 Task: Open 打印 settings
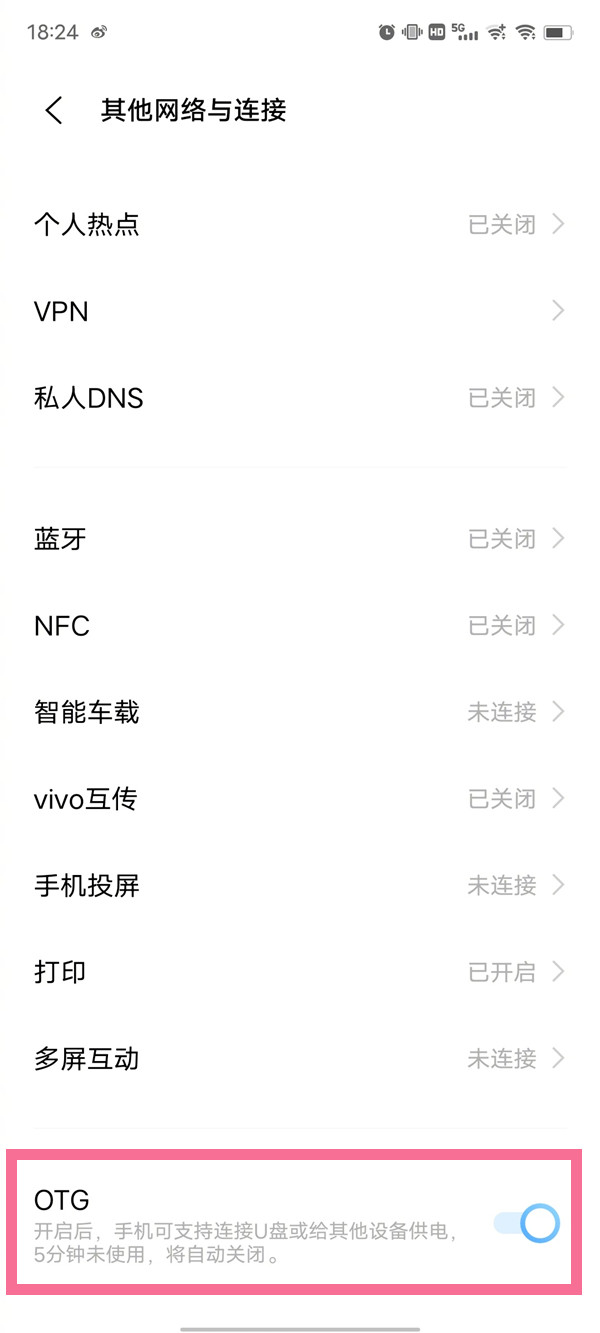coord(300,972)
